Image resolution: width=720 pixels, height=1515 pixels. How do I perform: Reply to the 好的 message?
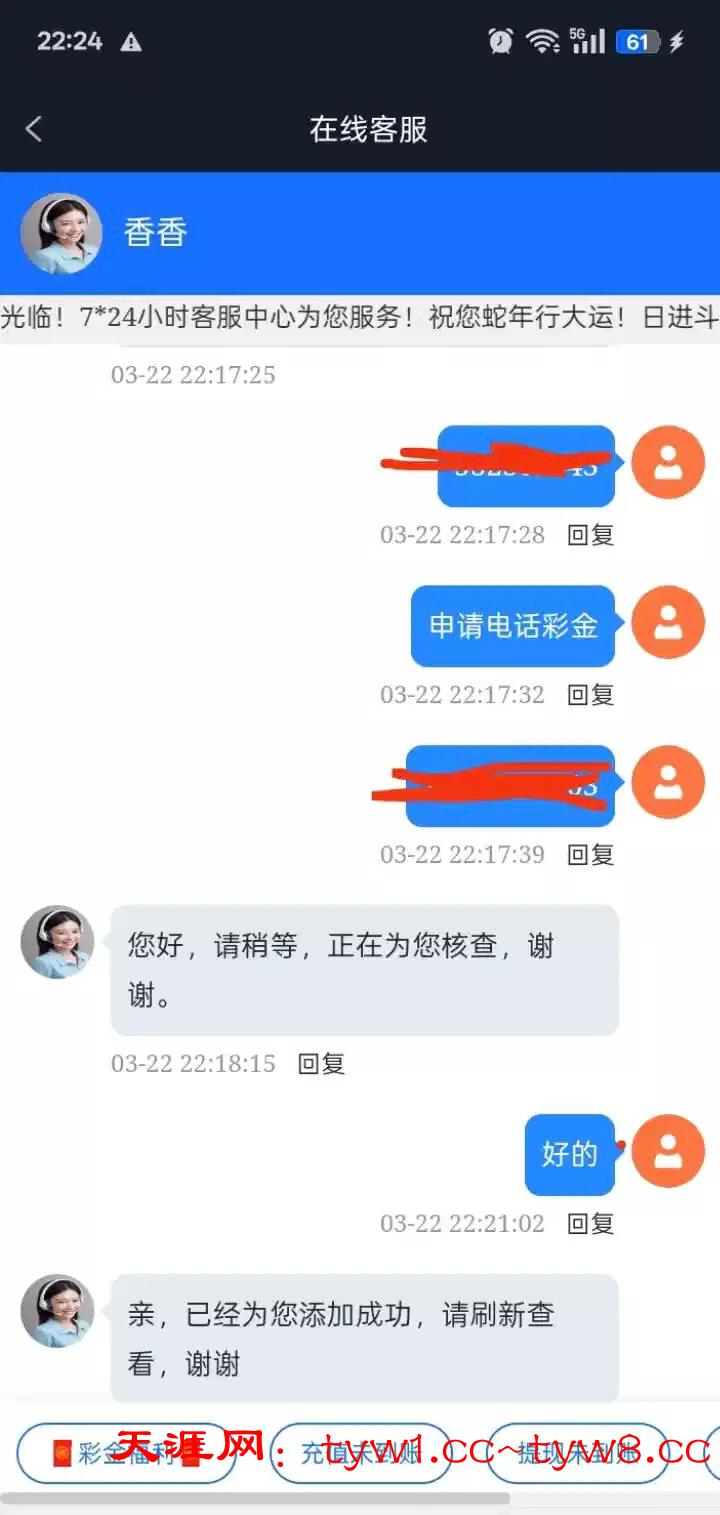click(x=590, y=1223)
